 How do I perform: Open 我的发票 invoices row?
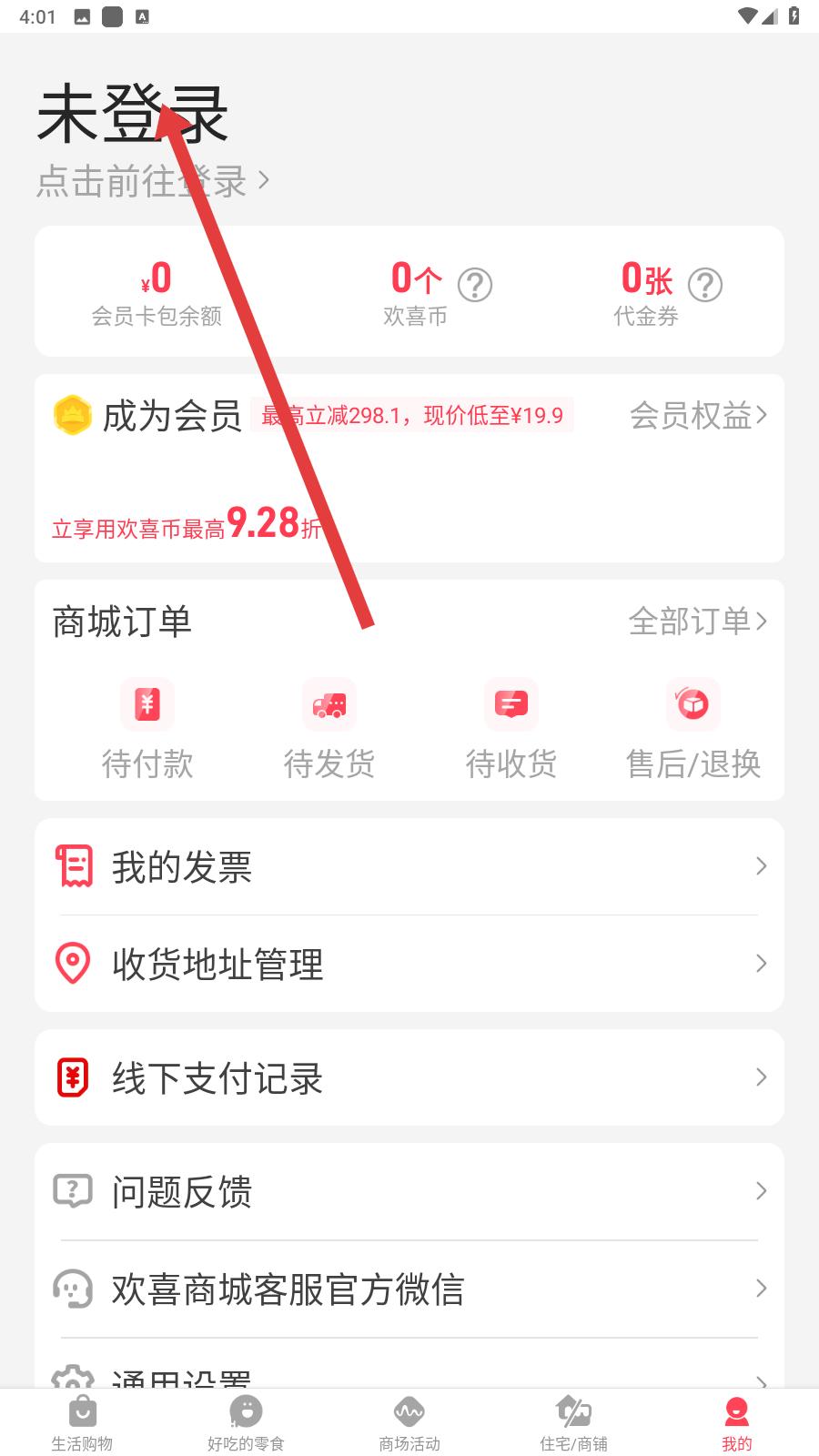(409, 866)
